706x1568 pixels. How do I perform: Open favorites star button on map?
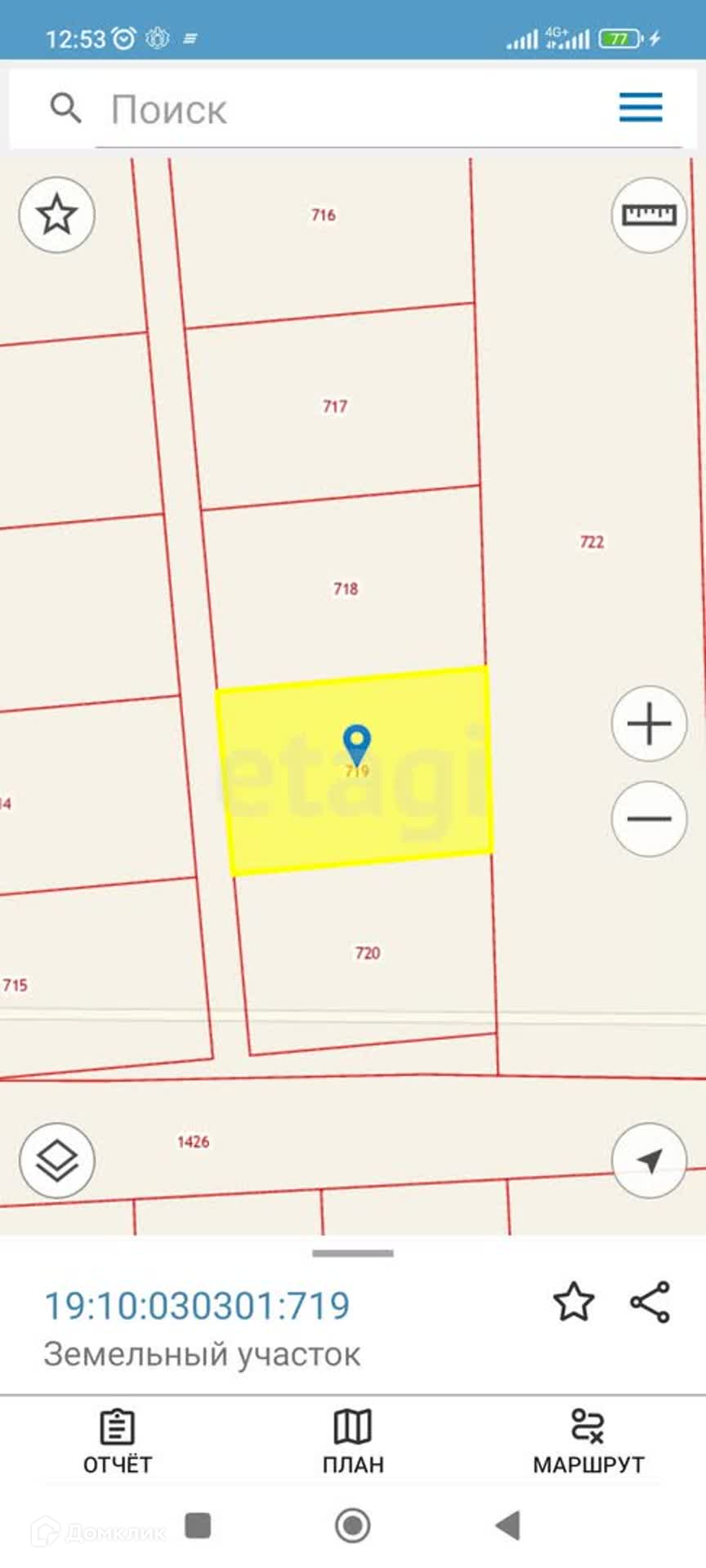[x=57, y=216]
